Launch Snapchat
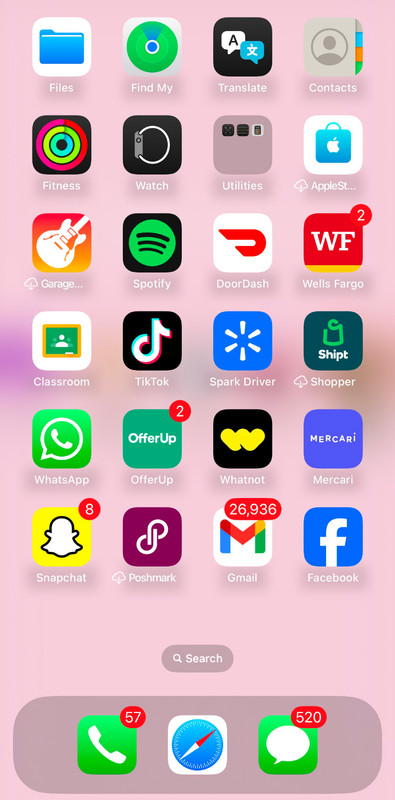 (62, 537)
